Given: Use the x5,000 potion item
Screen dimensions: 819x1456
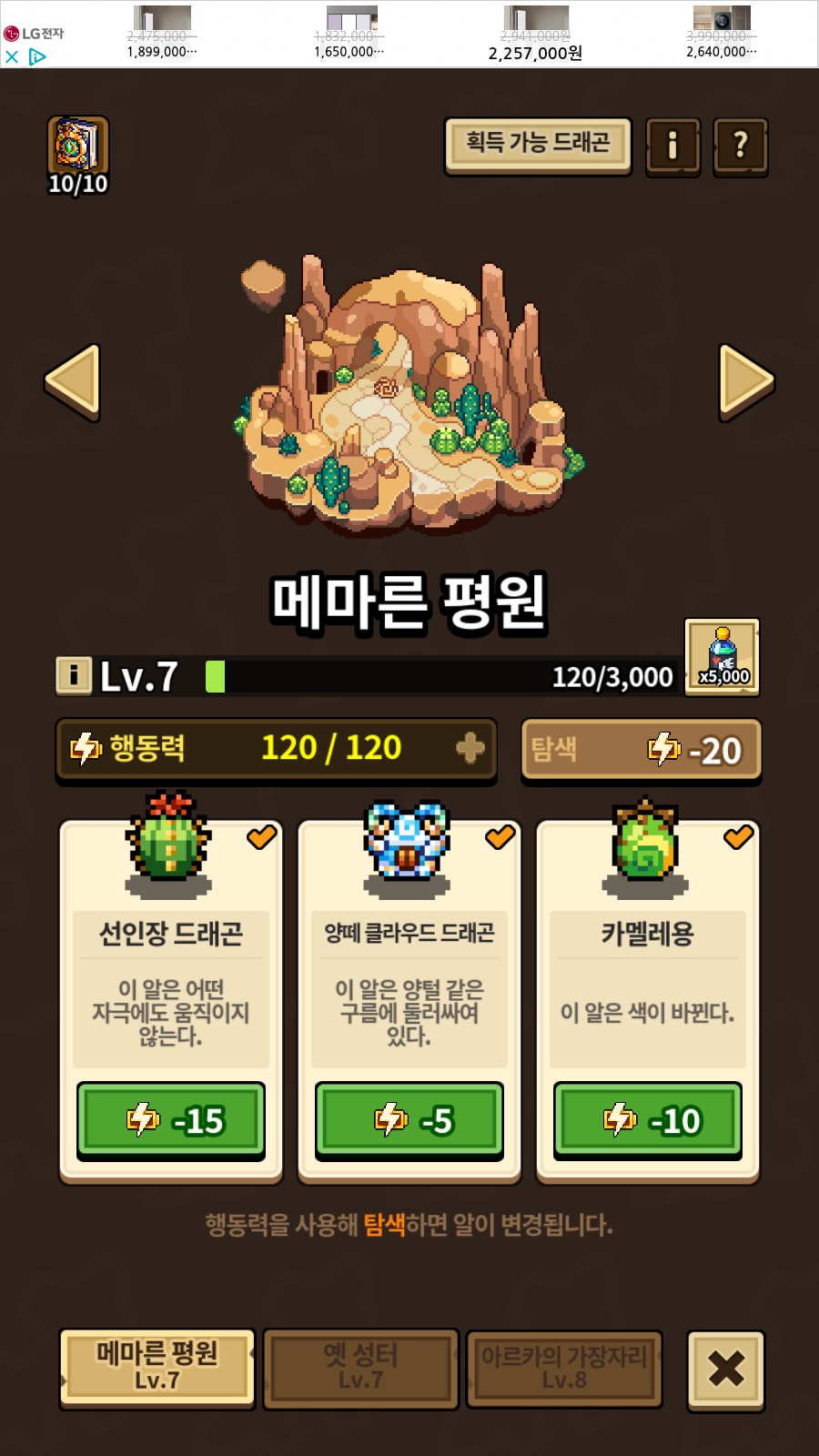Looking at the screenshot, I should tap(723, 657).
